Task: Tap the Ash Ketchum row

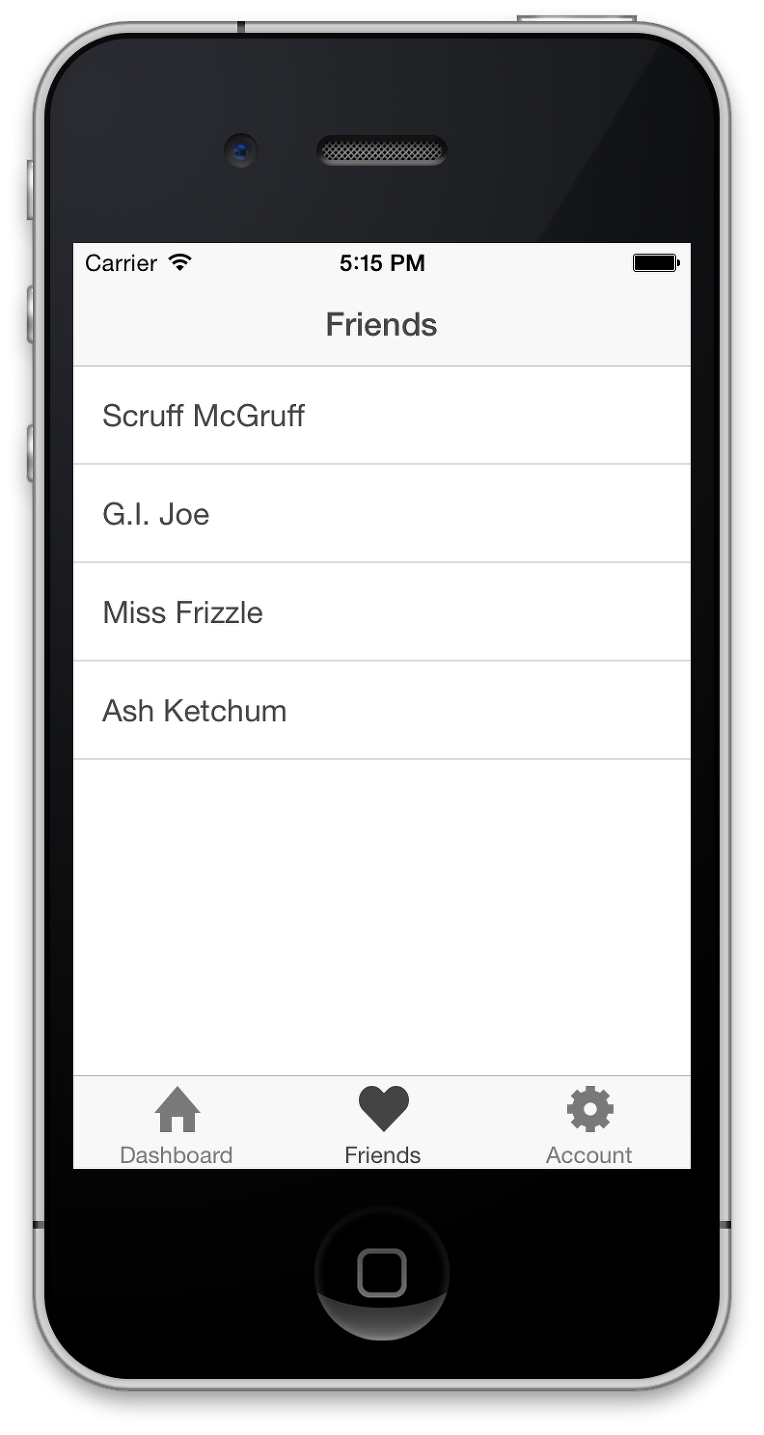Action: (x=380, y=710)
